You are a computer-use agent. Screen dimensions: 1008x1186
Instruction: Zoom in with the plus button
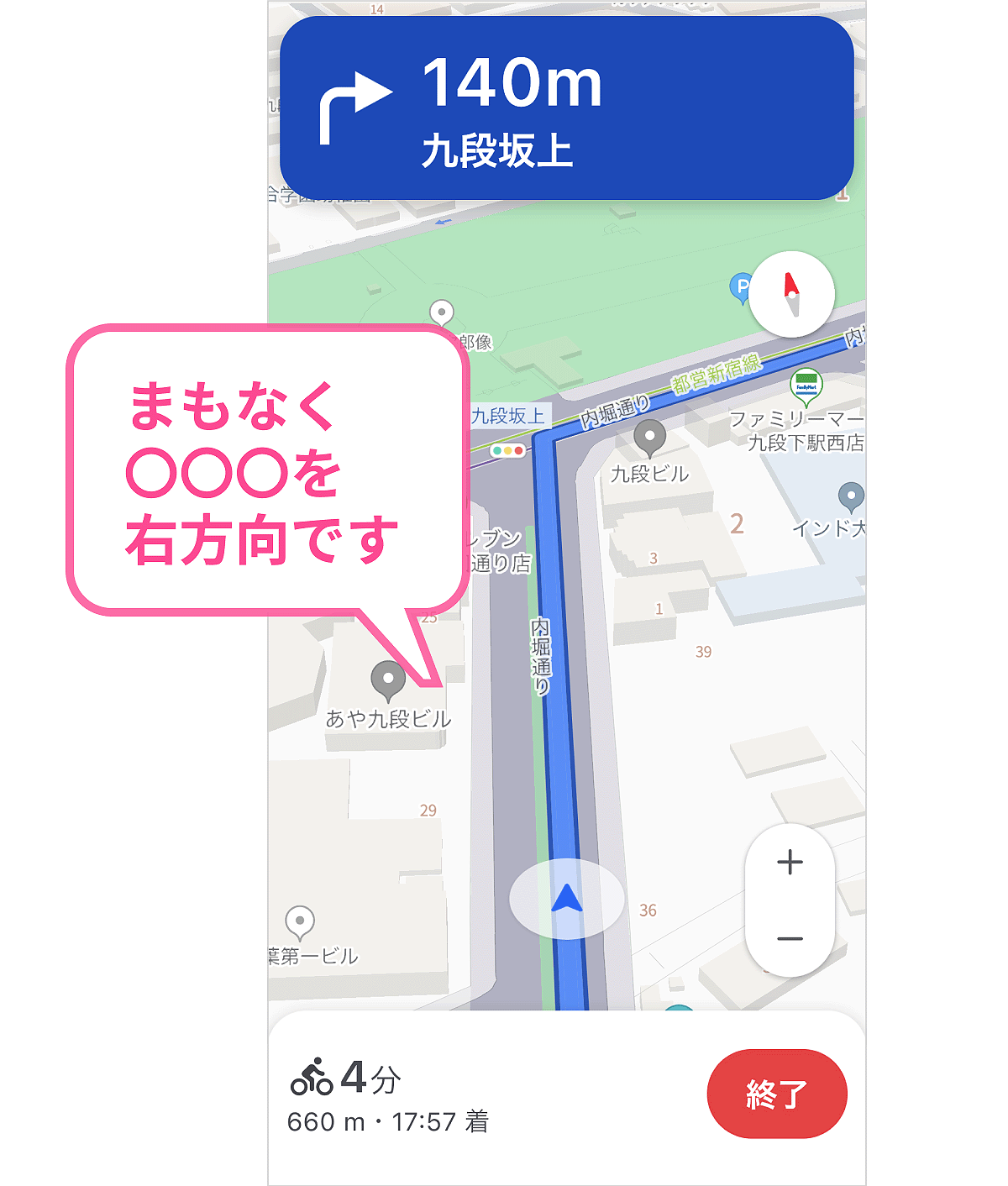point(790,863)
